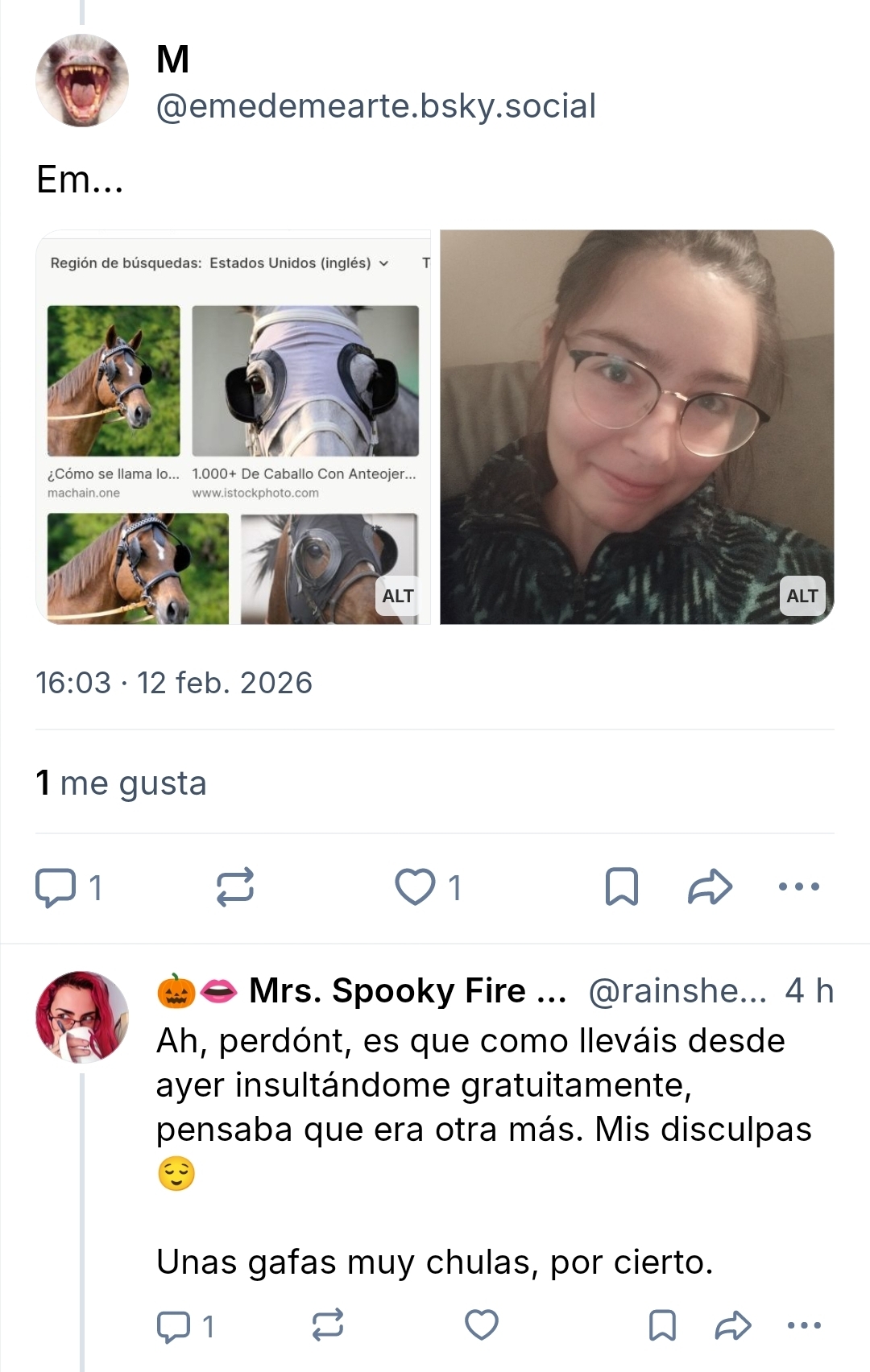Open more options on Mrs. Spooky Fire's reply
The image size is (870, 1372).
803,1325
